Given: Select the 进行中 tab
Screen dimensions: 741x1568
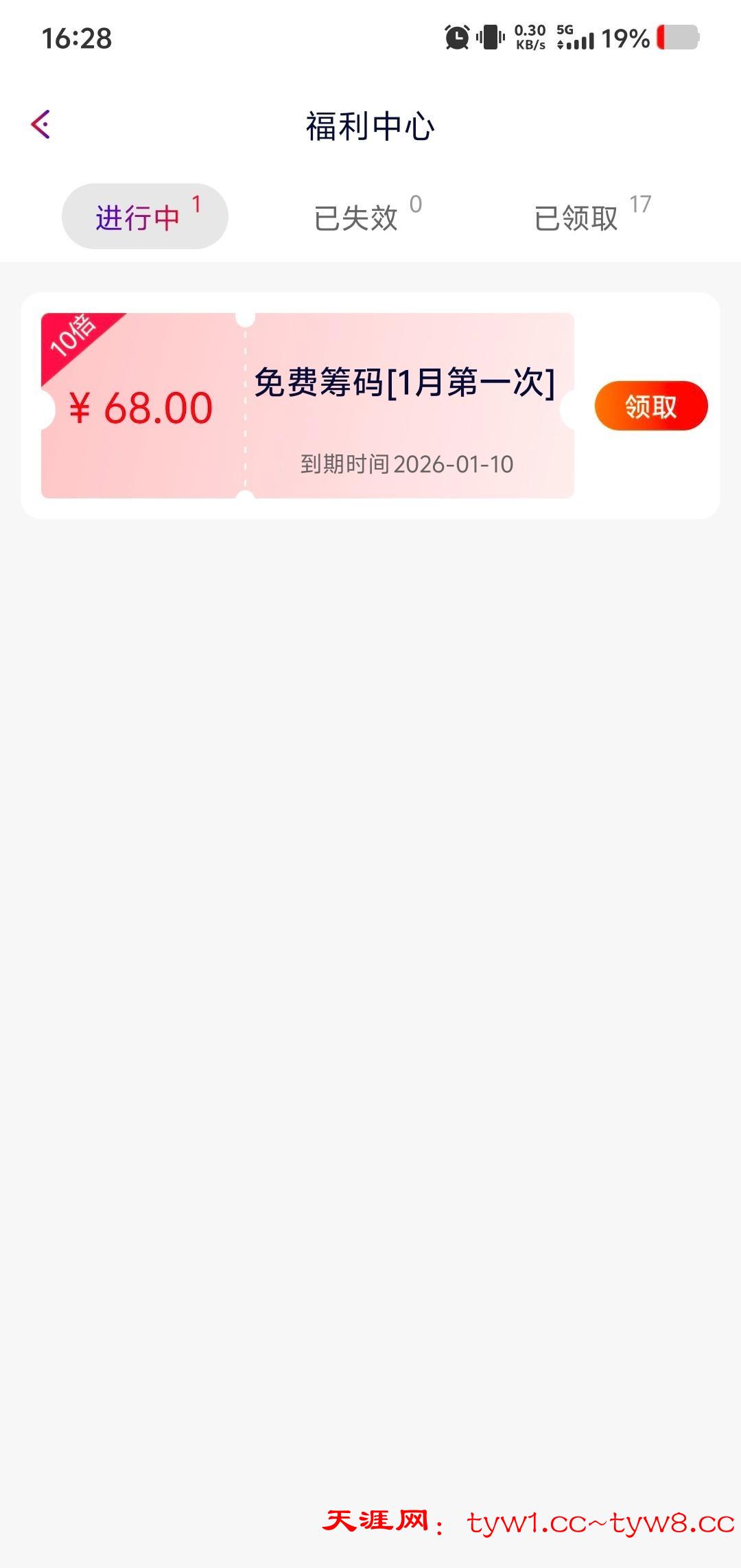Looking at the screenshot, I should (x=145, y=217).
